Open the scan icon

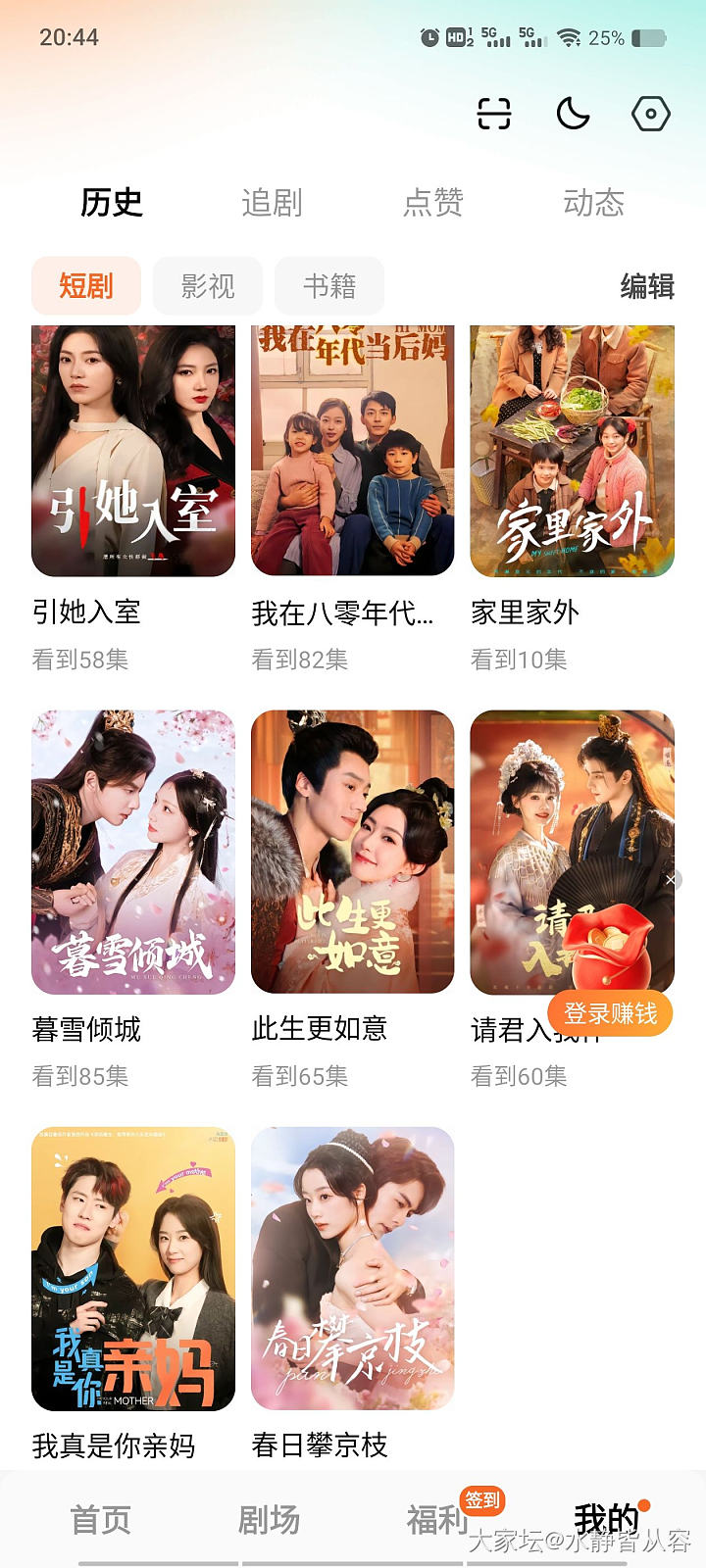pyautogui.click(x=494, y=114)
